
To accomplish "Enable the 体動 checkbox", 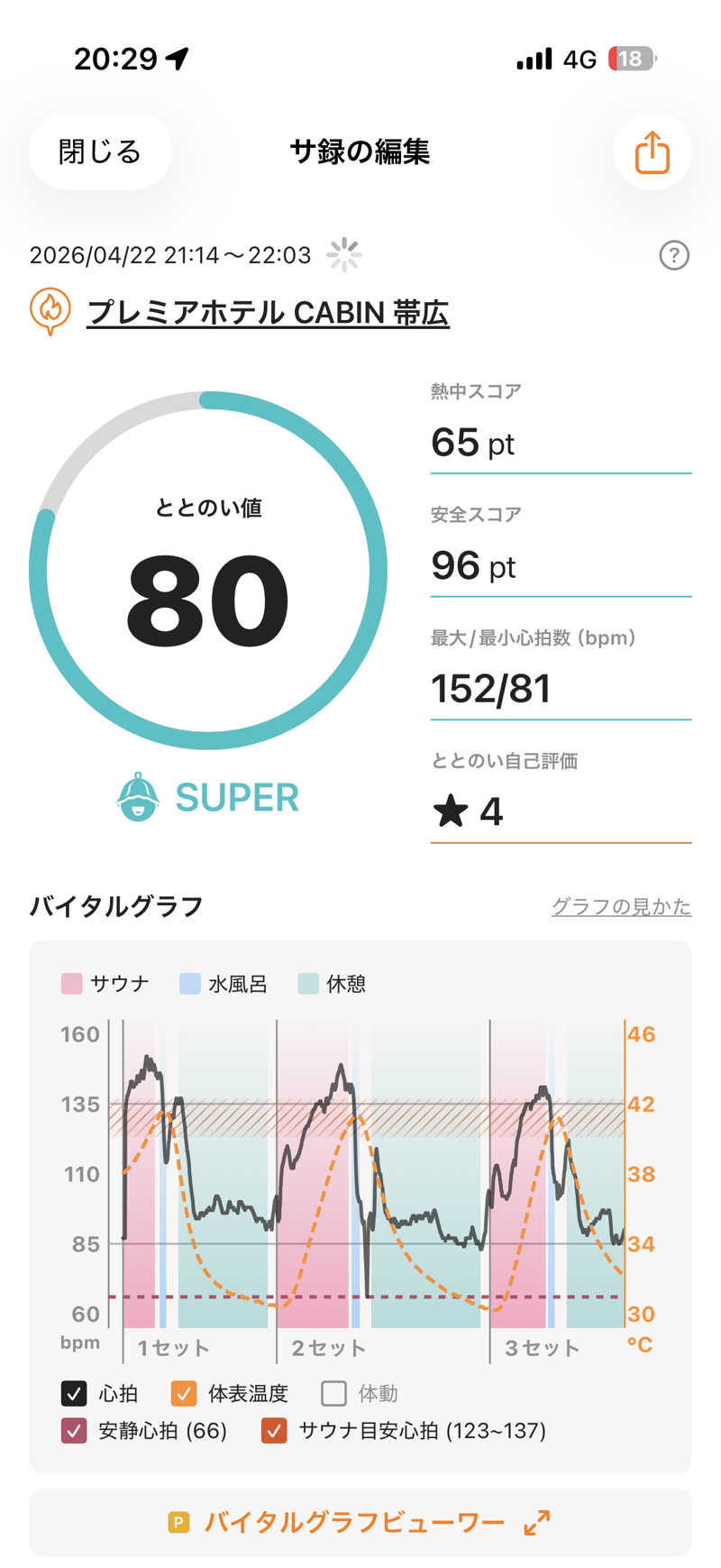I will [x=334, y=1393].
